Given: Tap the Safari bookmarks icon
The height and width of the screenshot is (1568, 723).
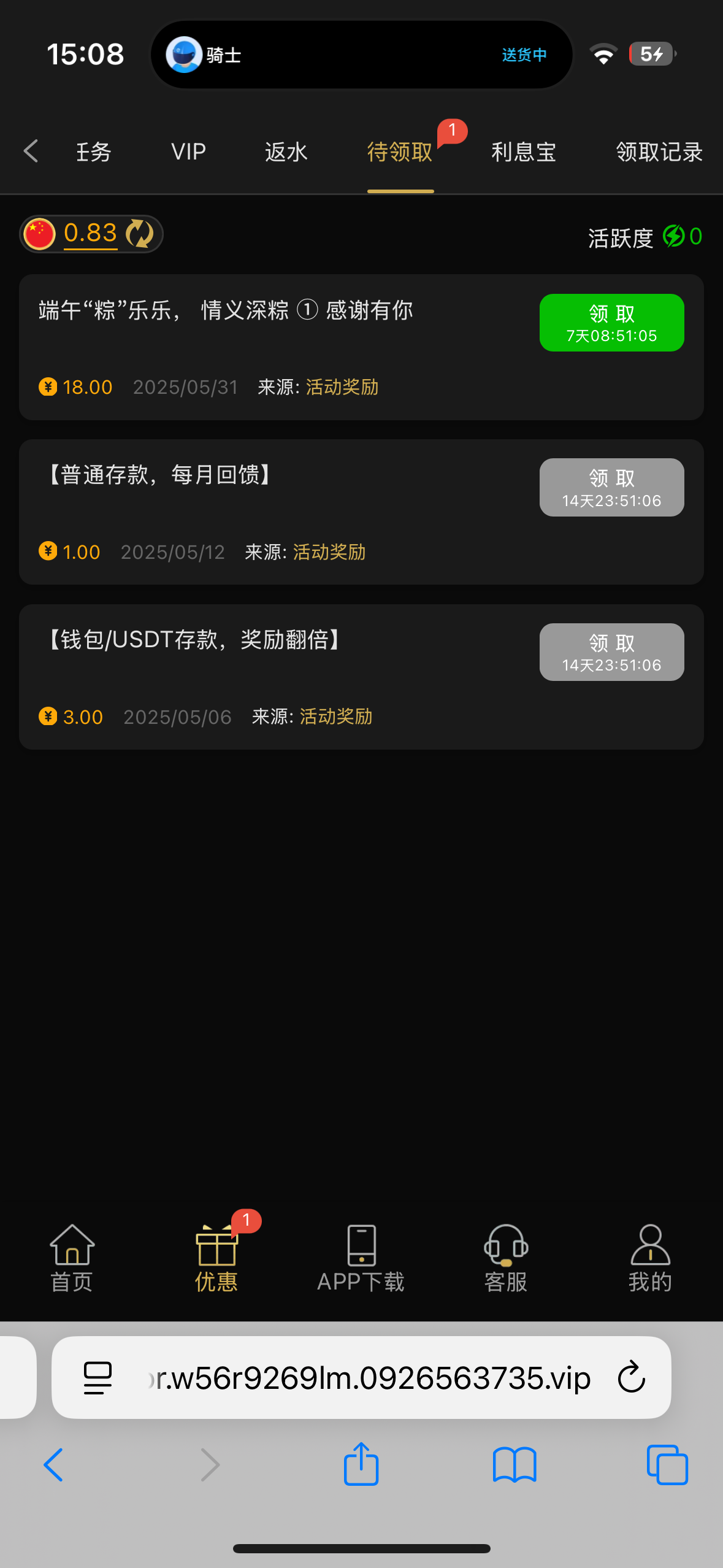Looking at the screenshot, I should [x=515, y=1463].
